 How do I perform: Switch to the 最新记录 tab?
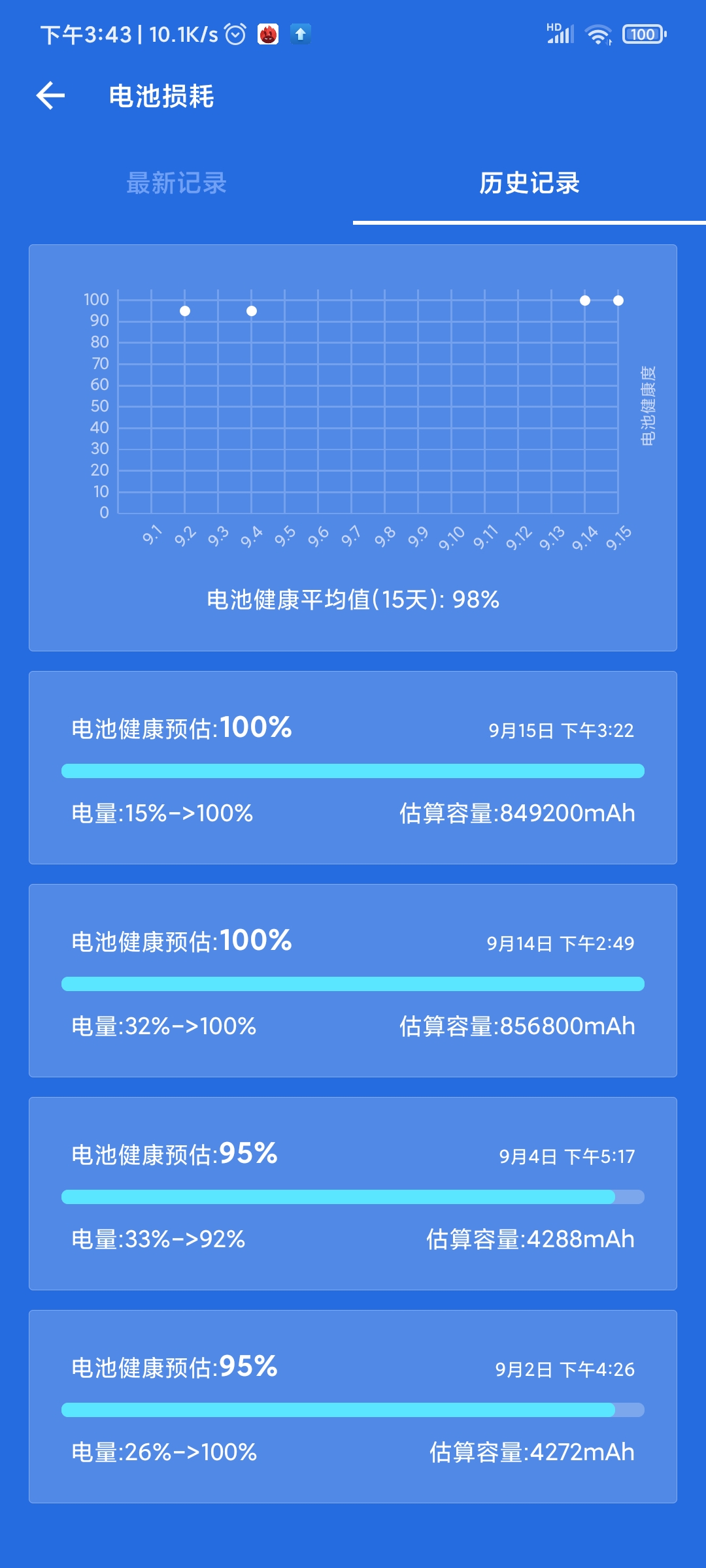(x=176, y=183)
